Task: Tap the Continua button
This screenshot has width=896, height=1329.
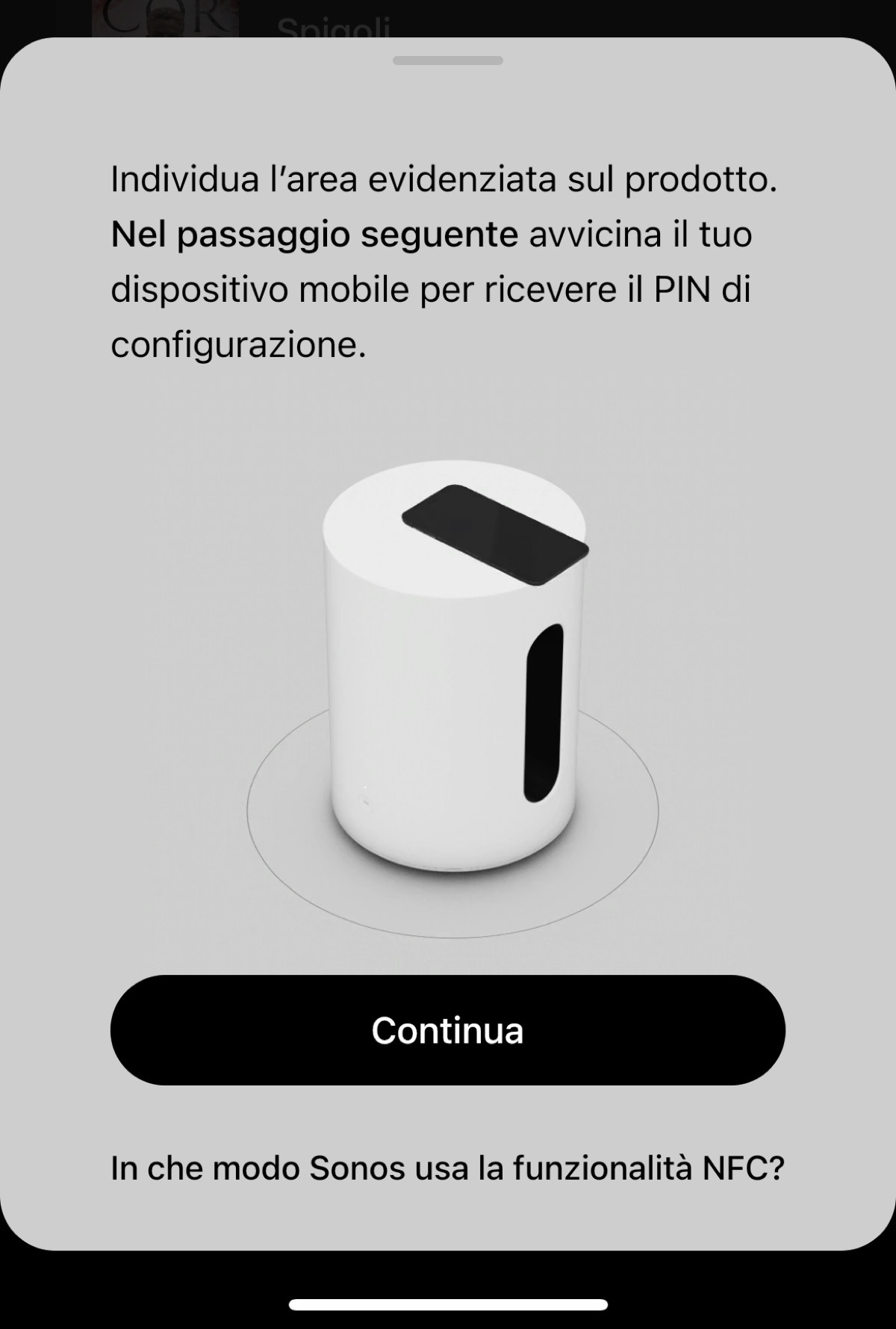Action: point(448,1030)
